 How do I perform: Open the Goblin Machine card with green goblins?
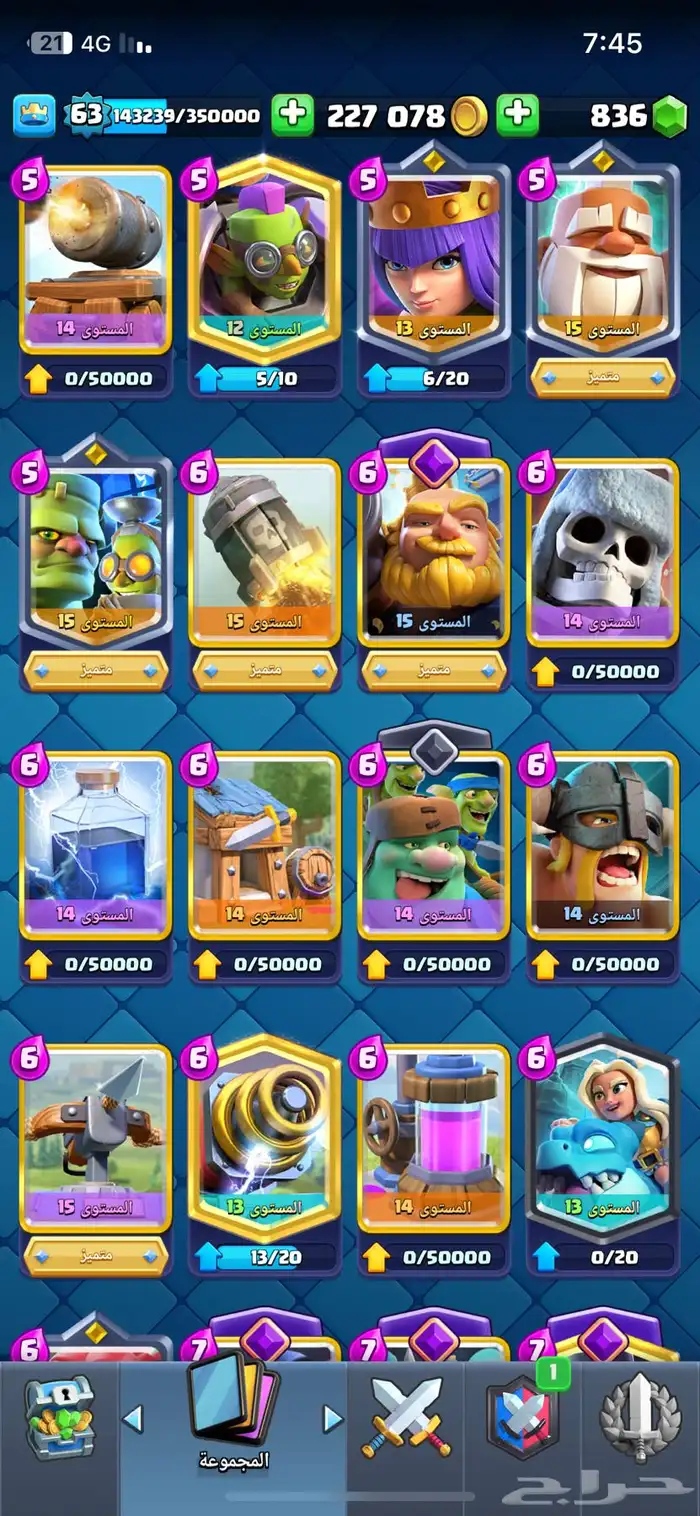[x=95, y=550]
